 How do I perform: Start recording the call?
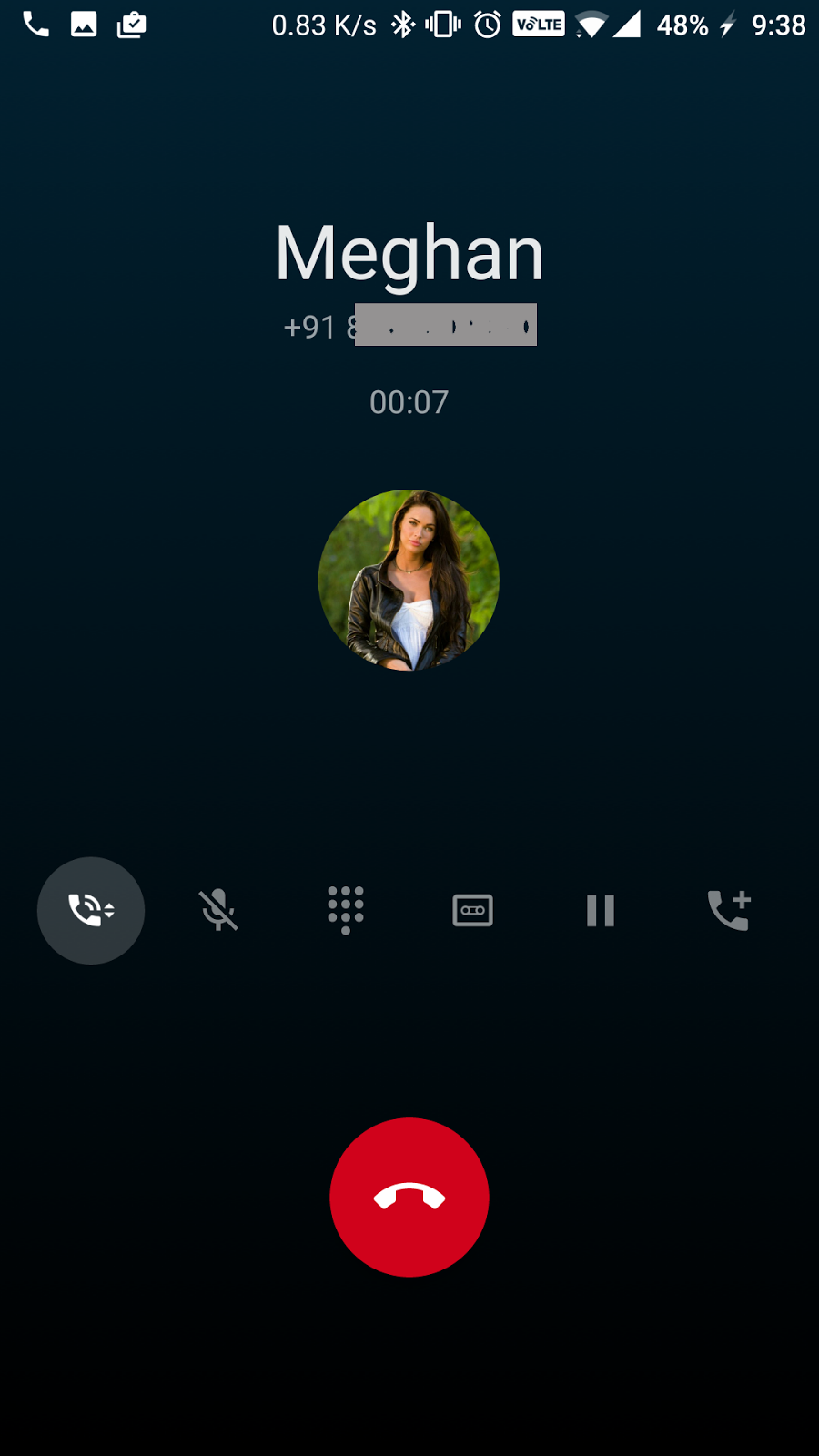[472, 910]
